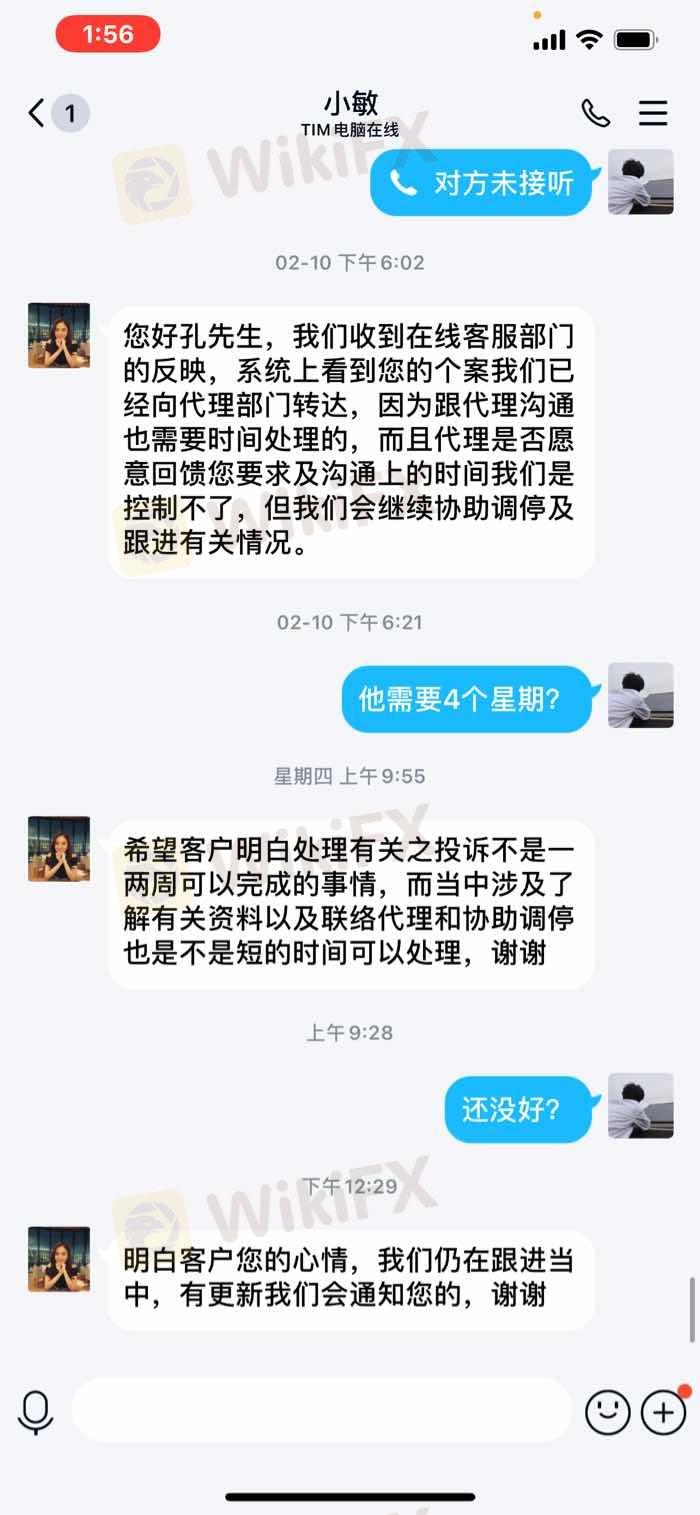Go back to the chat list
Image resolution: width=700 pixels, height=1515 pixels.
(38, 113)
